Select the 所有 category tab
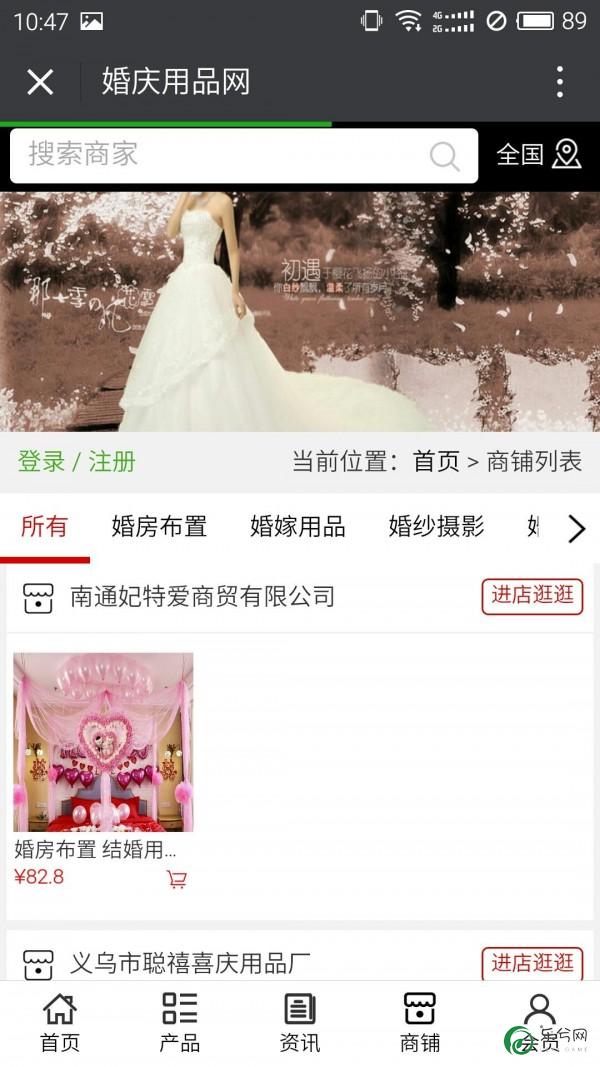The width and height of the screenshot is (600, 1067). click(x=44, y=527)
